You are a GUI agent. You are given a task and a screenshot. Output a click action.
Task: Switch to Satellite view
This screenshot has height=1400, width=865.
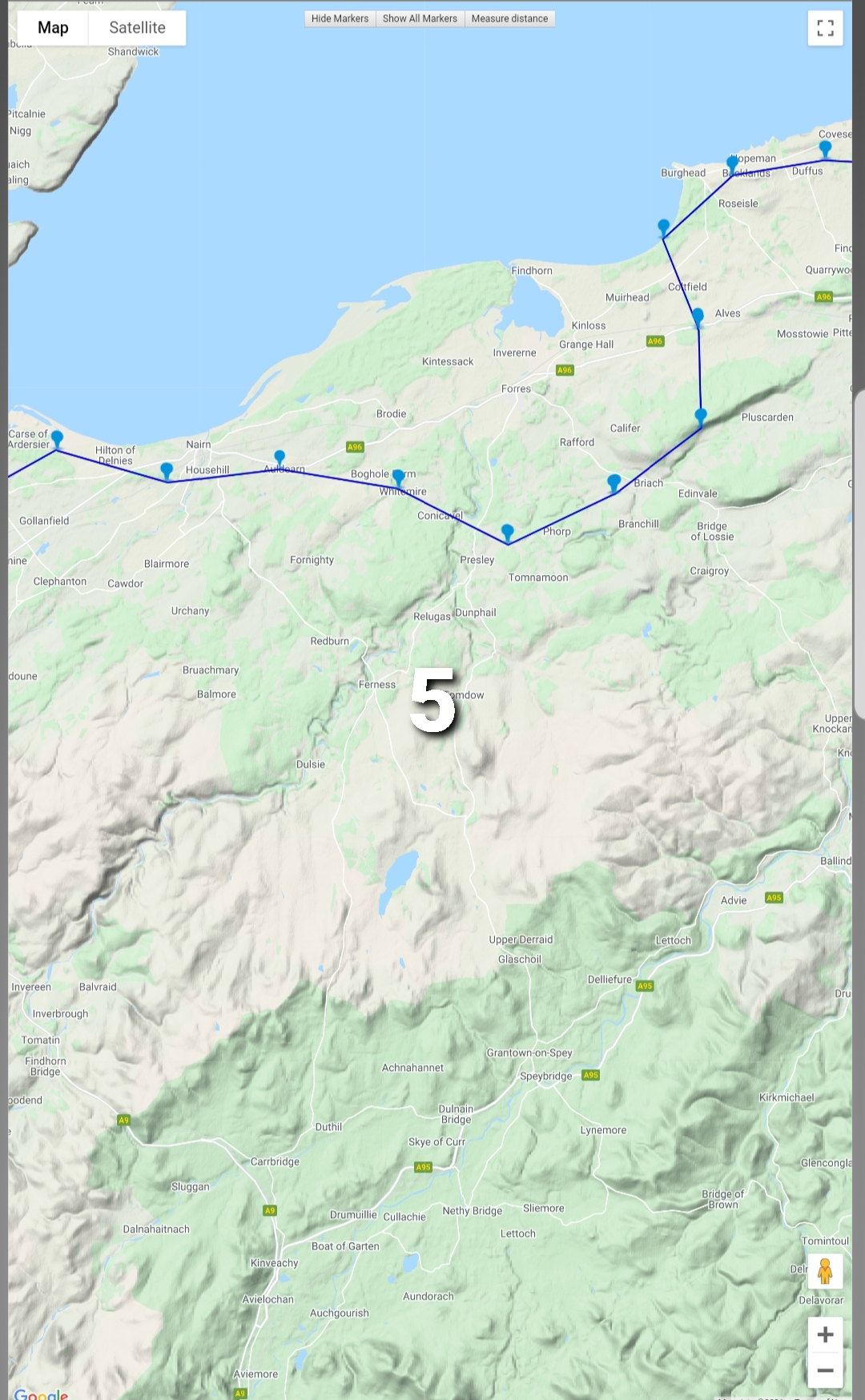[x=137, y=28]
